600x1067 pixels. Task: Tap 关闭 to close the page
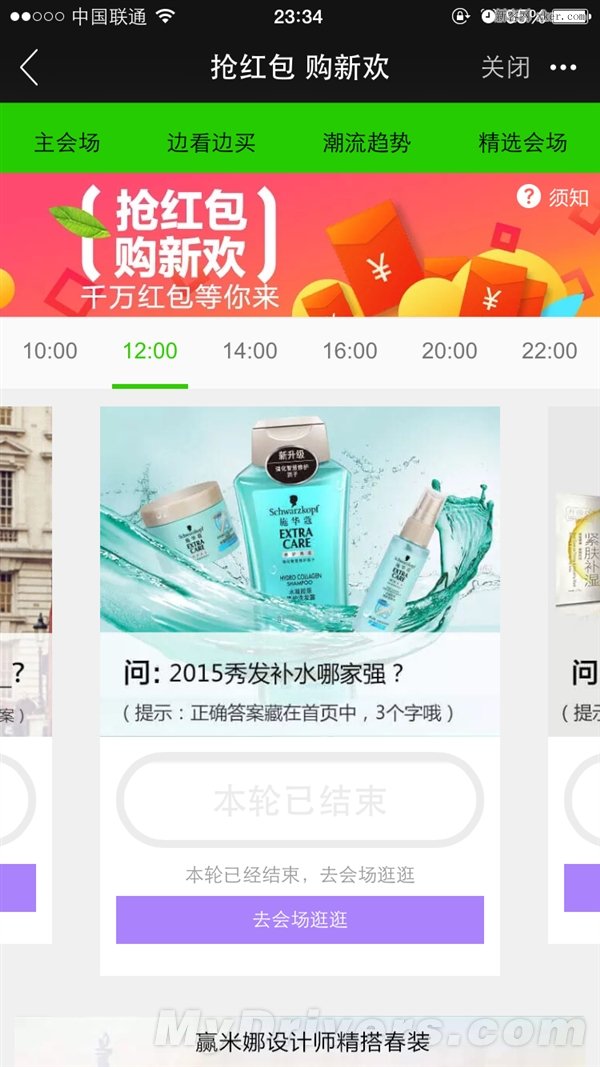click(505, 68)
